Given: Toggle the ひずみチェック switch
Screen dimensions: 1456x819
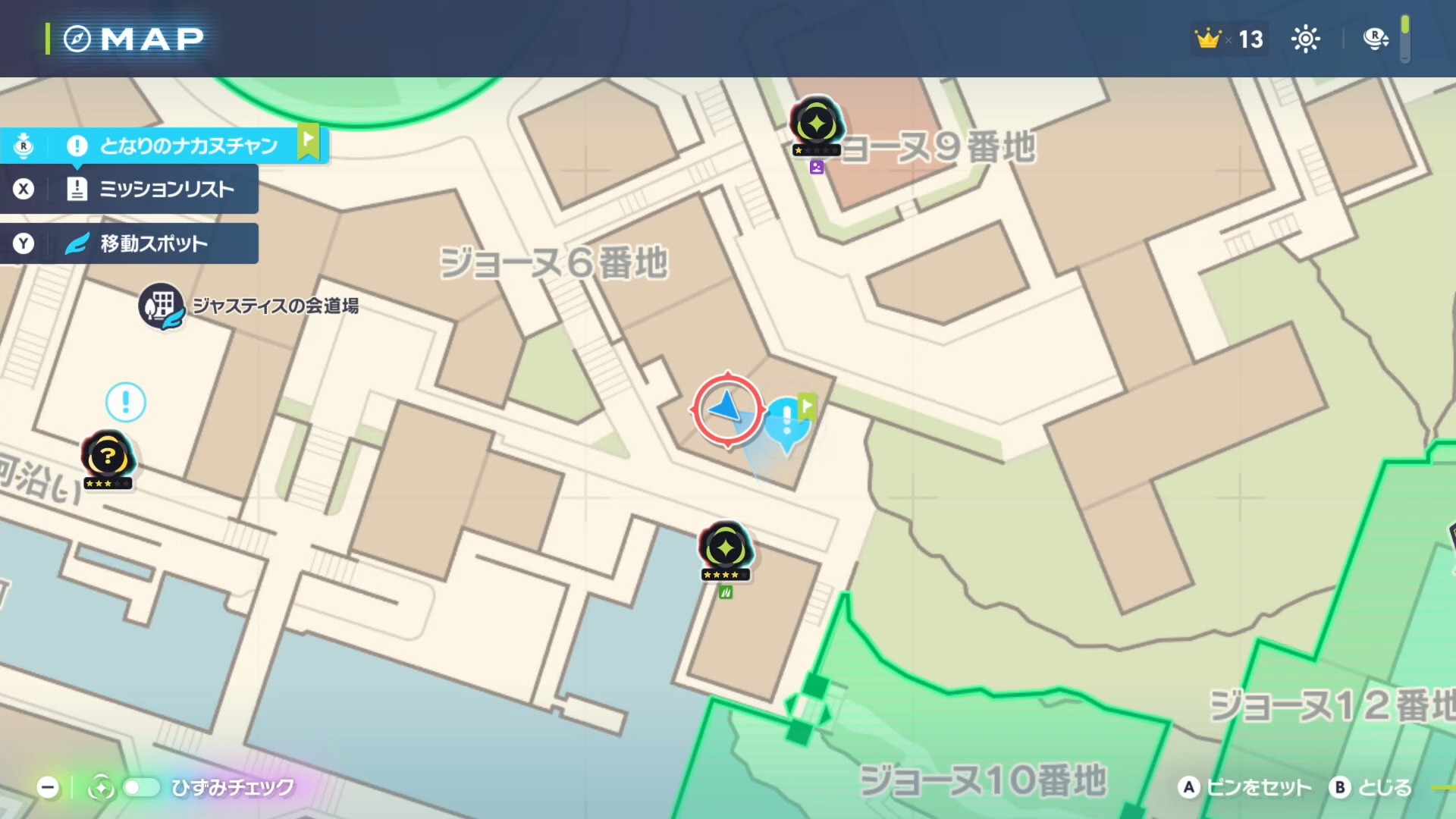Looking at the screenshot, I should click(141, 788).
